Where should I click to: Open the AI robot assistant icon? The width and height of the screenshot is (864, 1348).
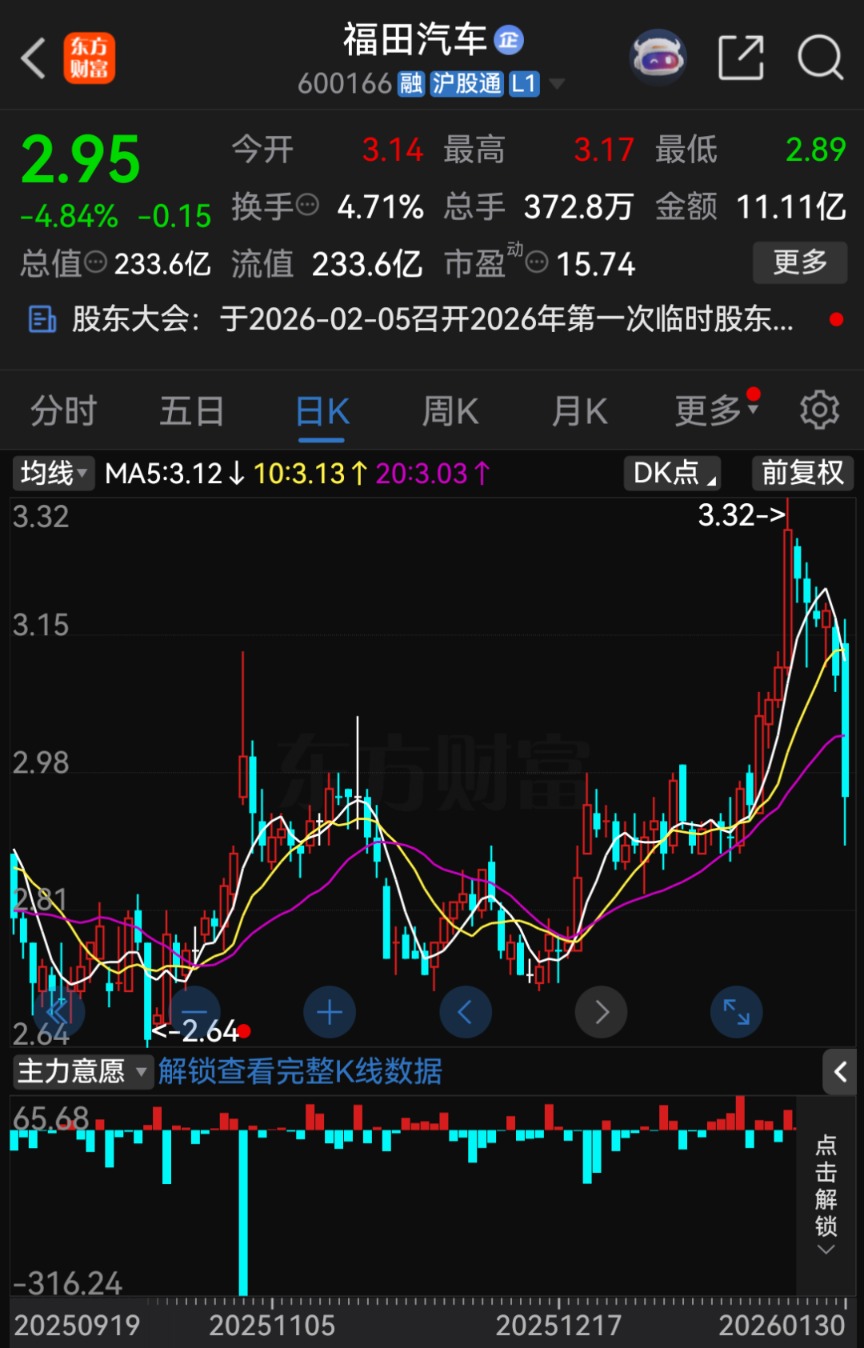click(x=657, y=57)
